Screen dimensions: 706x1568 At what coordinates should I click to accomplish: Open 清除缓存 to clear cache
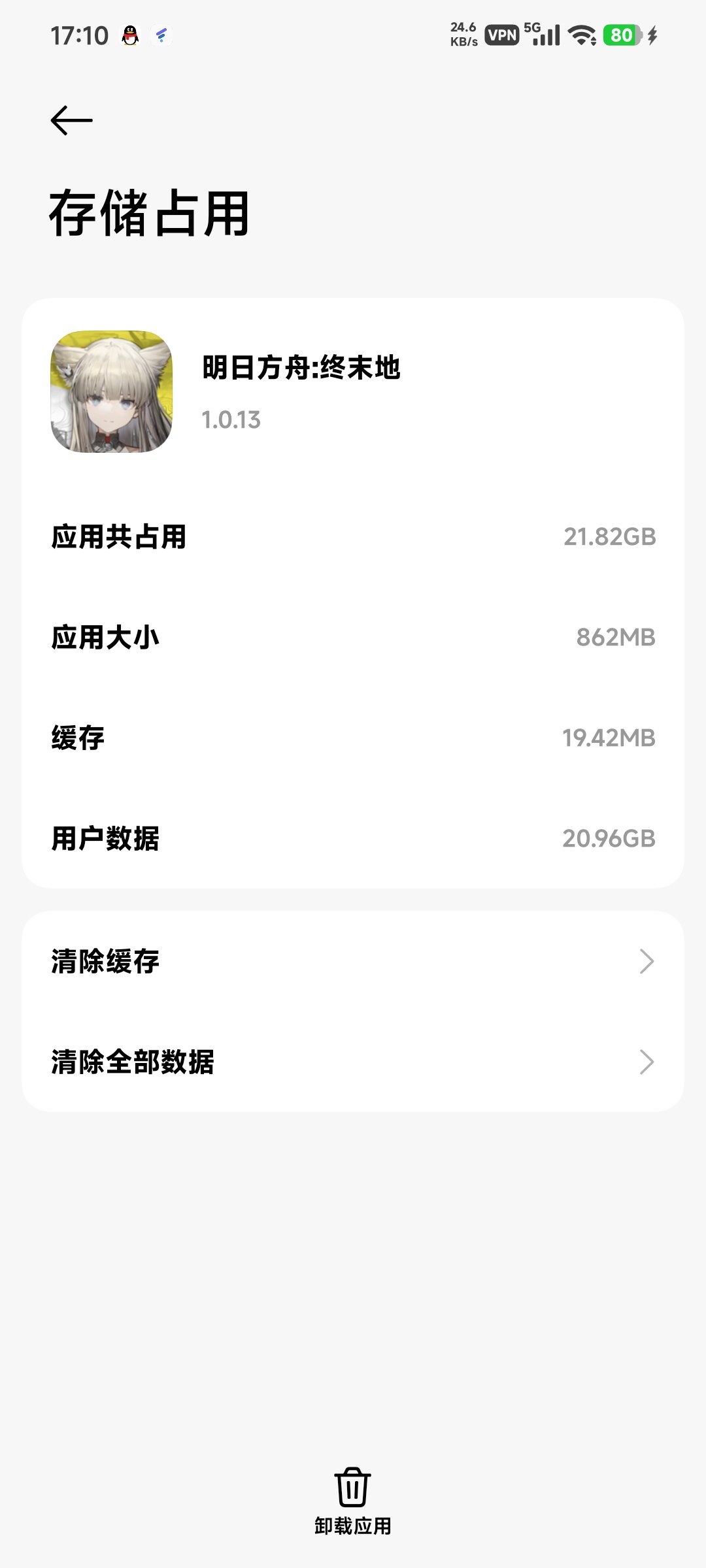pos(353,962)
